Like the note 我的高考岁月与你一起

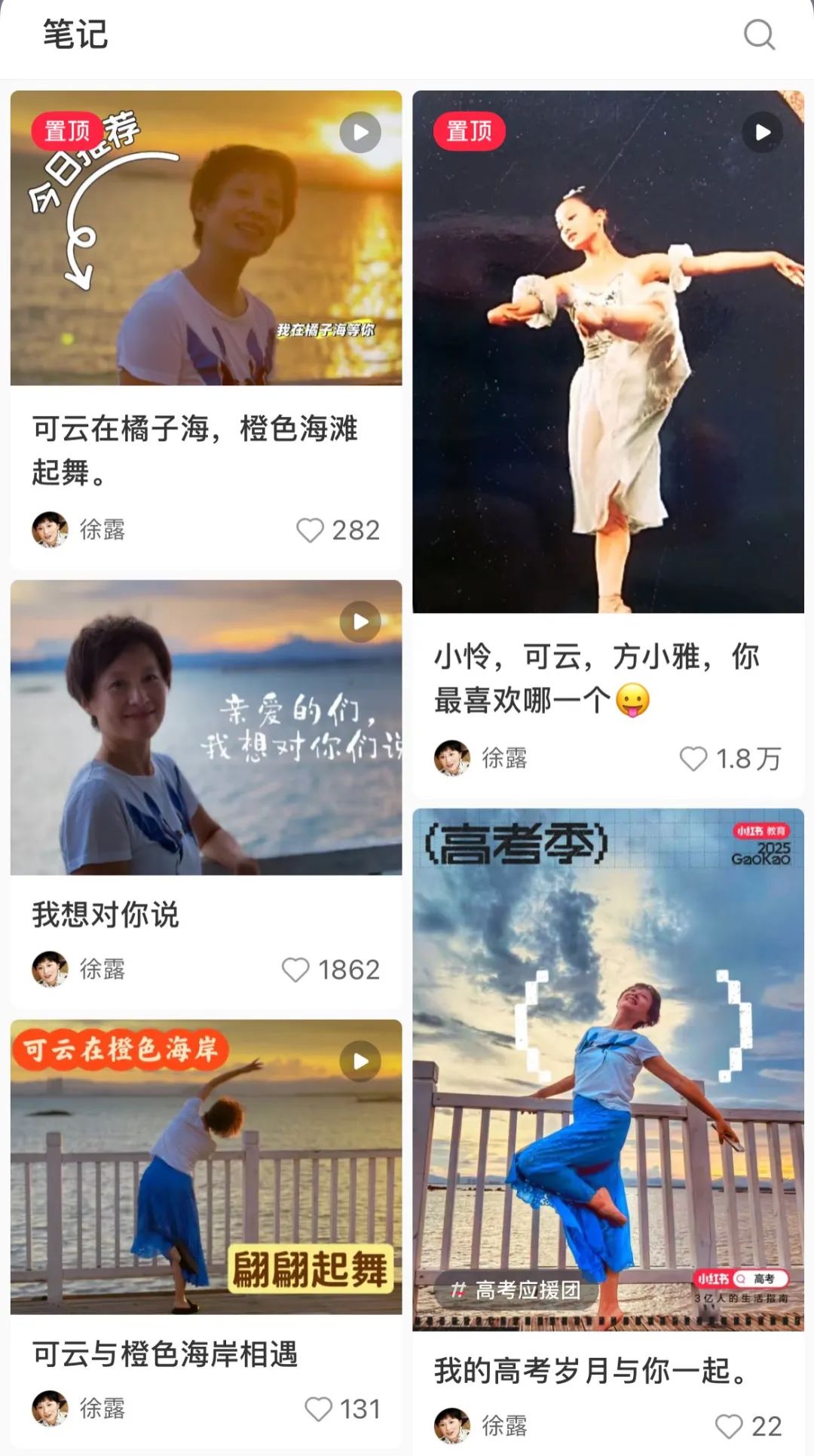pos(729,1426)
